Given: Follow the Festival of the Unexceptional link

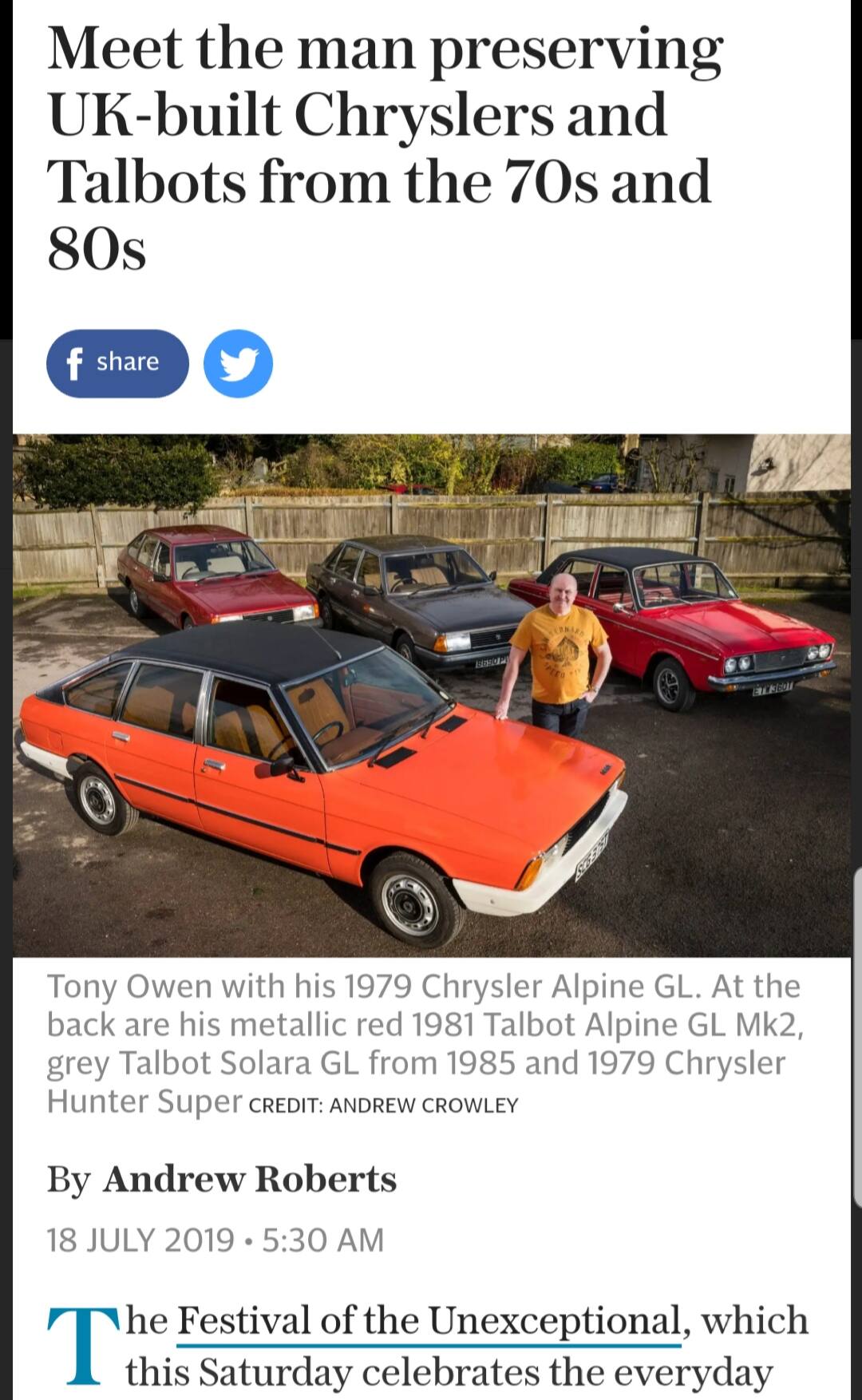Looking at the screenshot, I should (x=429, y=1320).
